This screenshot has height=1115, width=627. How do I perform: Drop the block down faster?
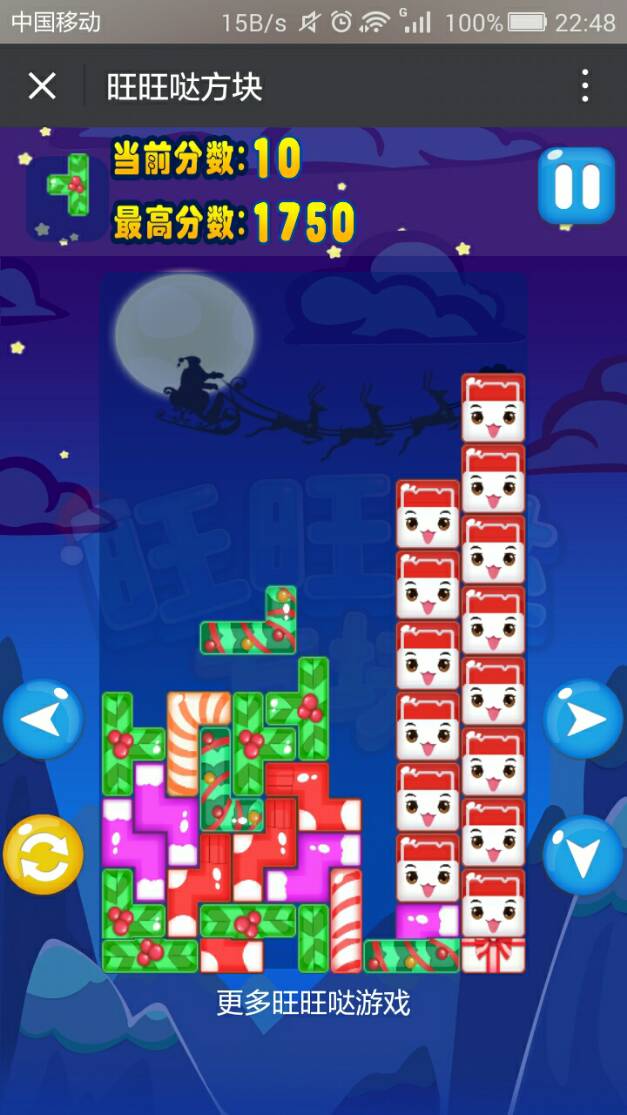point(583,855)
